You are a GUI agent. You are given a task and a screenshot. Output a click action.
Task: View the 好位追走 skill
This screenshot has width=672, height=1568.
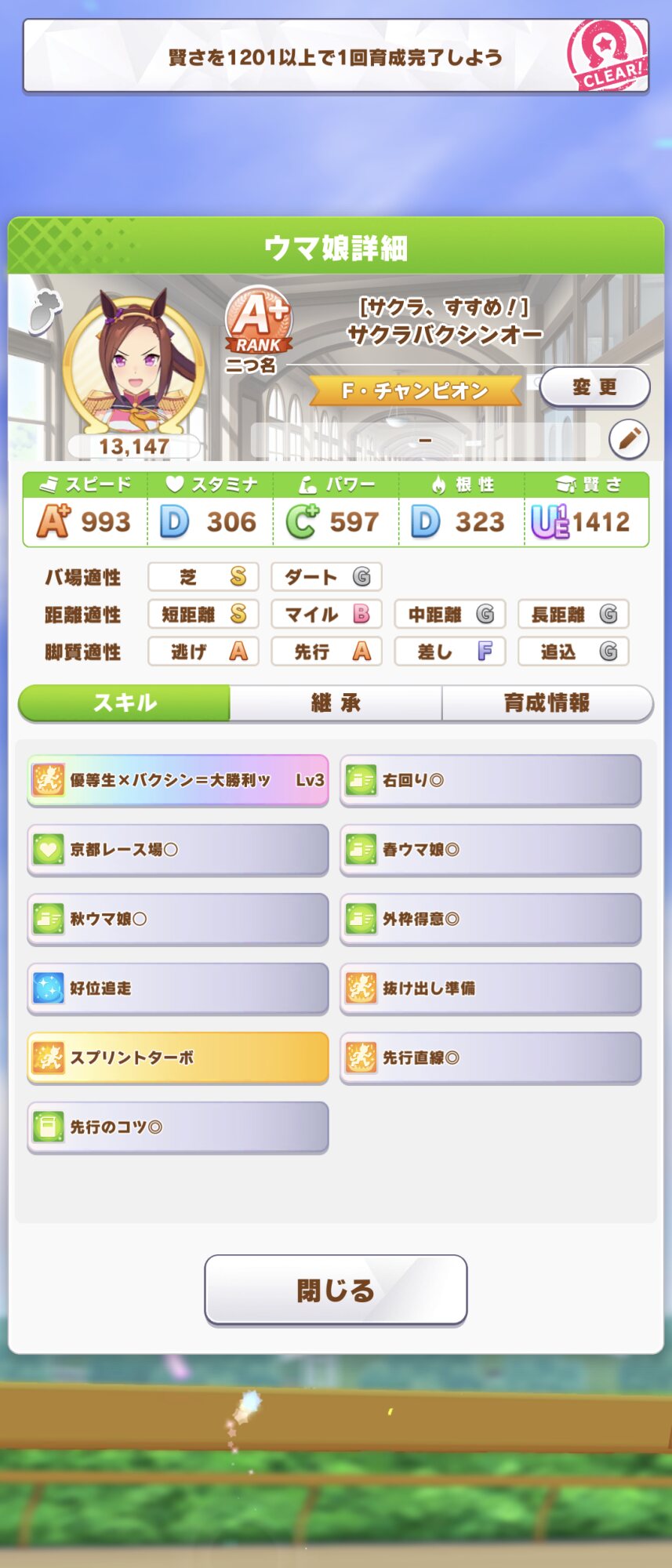pyautogui.click(x=178, y=988)
